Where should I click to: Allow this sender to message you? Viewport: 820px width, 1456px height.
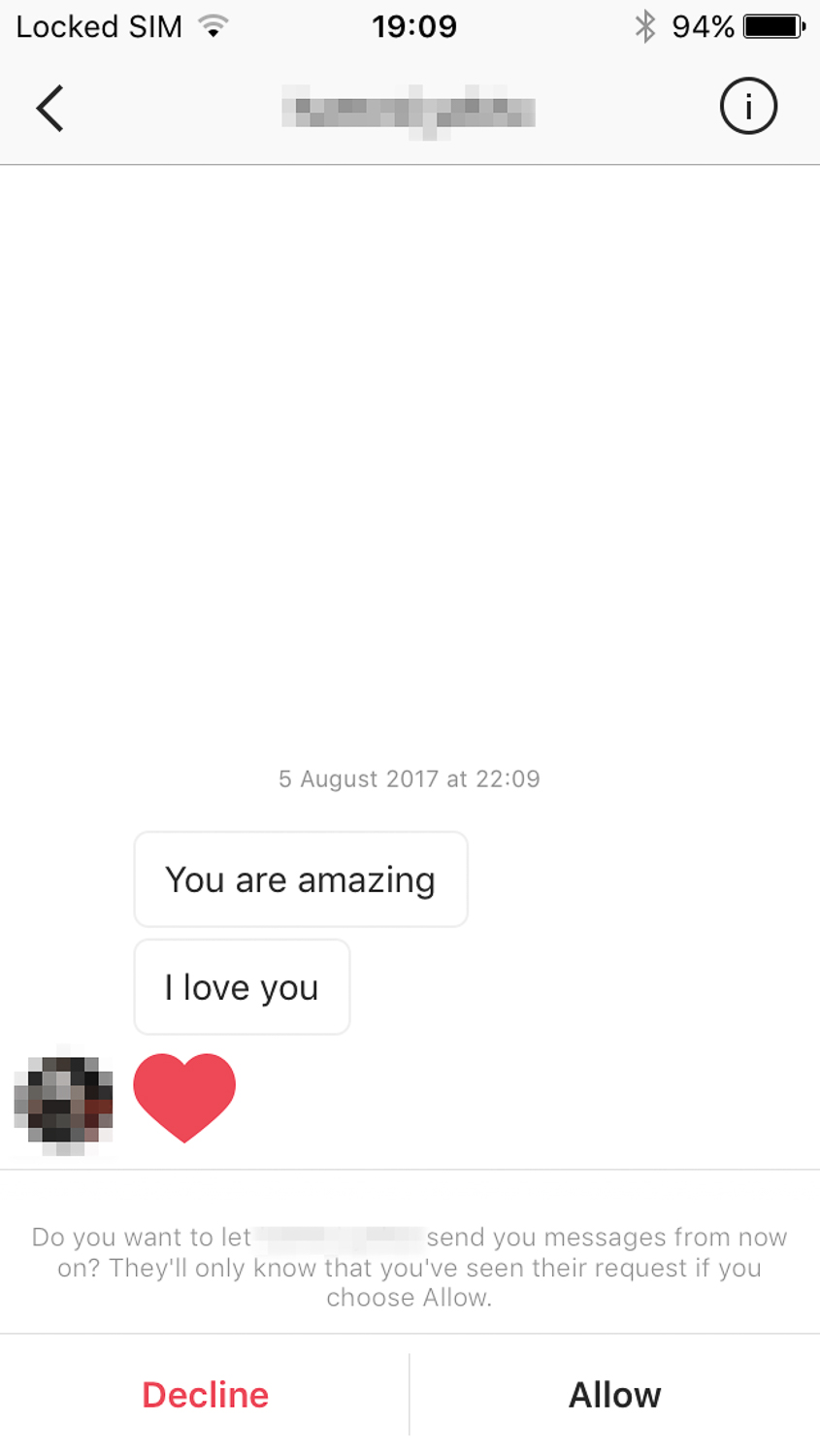pyautogui.click(x=614, y=1395)
